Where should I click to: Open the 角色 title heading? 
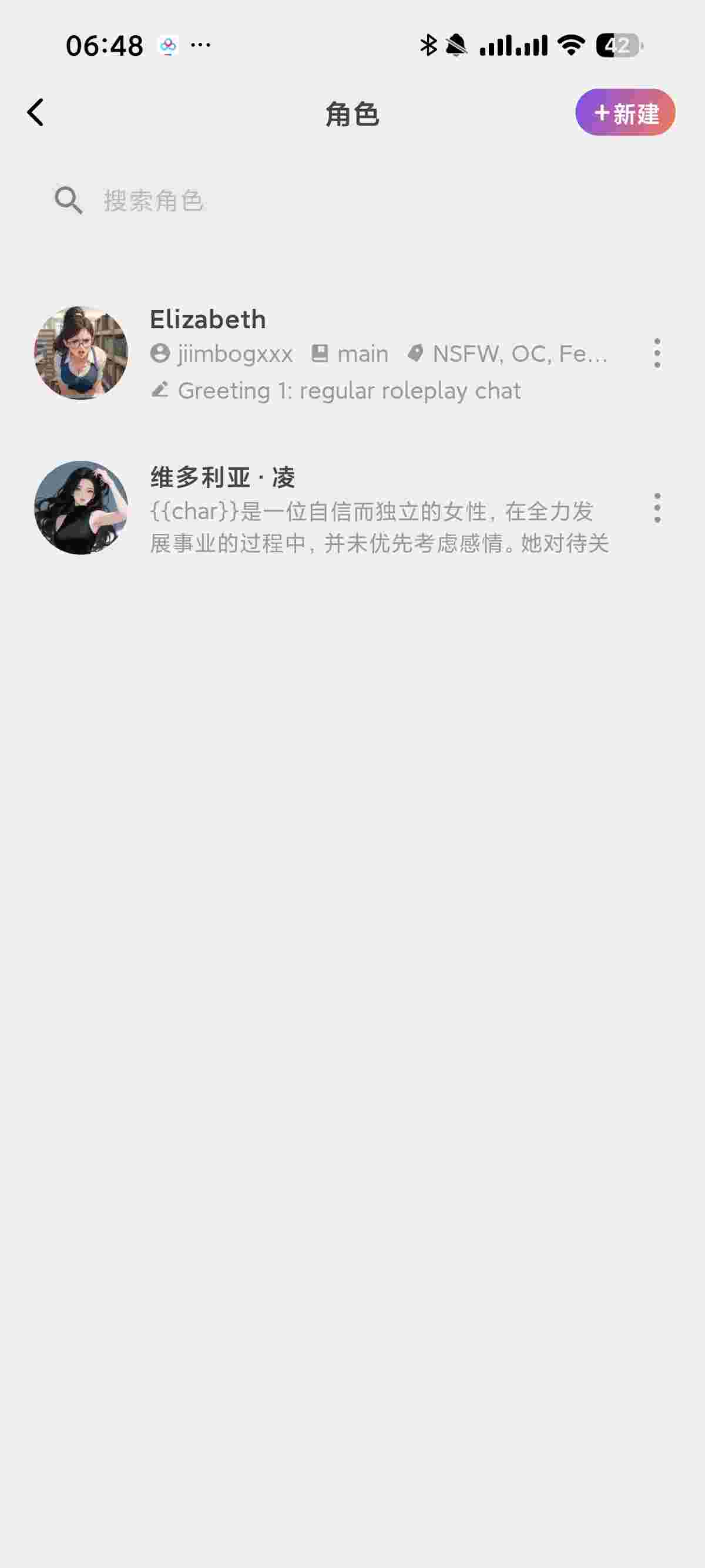pyautogui.click(x=352, y=115)
